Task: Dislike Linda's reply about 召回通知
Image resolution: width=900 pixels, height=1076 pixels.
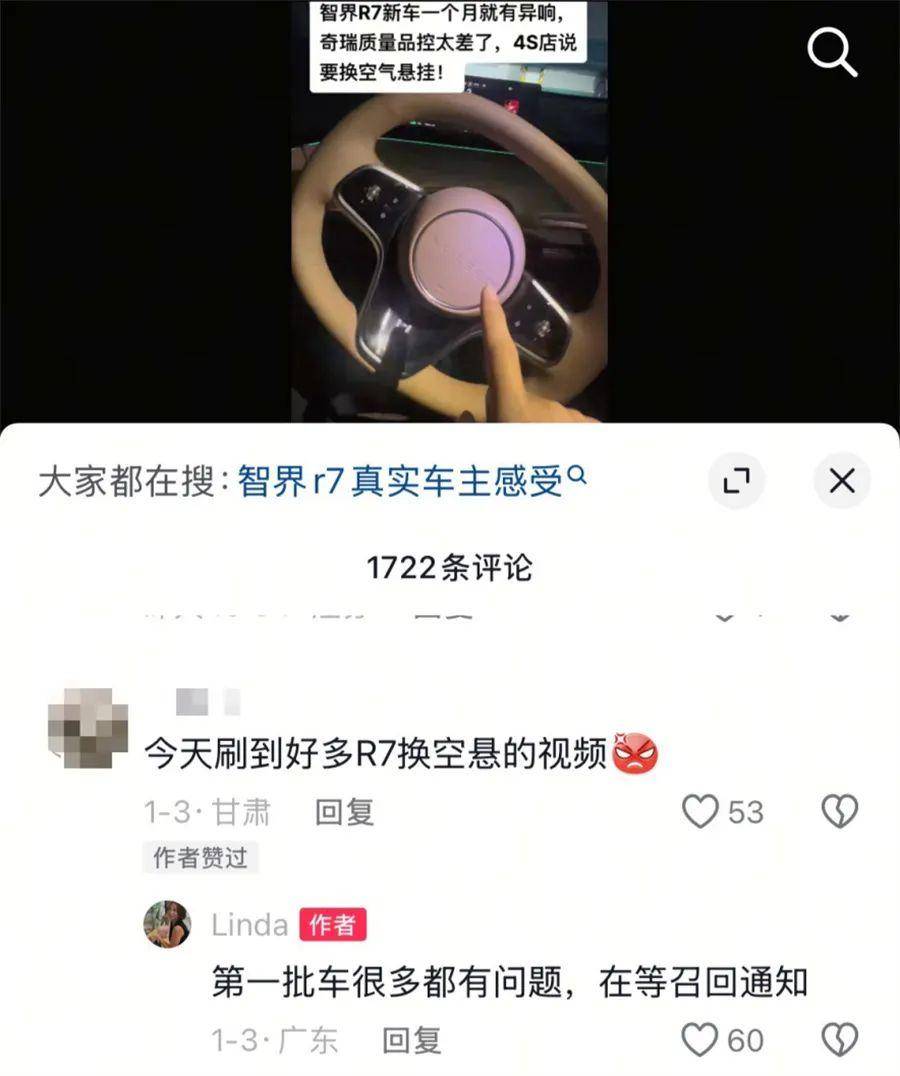Action: coord(839,1040)
